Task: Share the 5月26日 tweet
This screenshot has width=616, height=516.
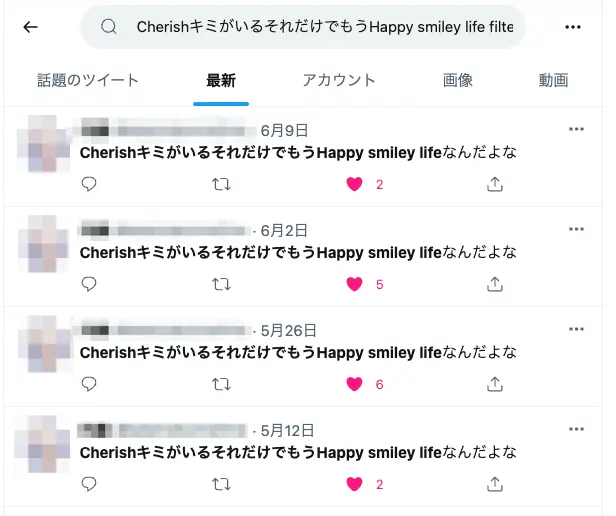Action: pos(494,384)
